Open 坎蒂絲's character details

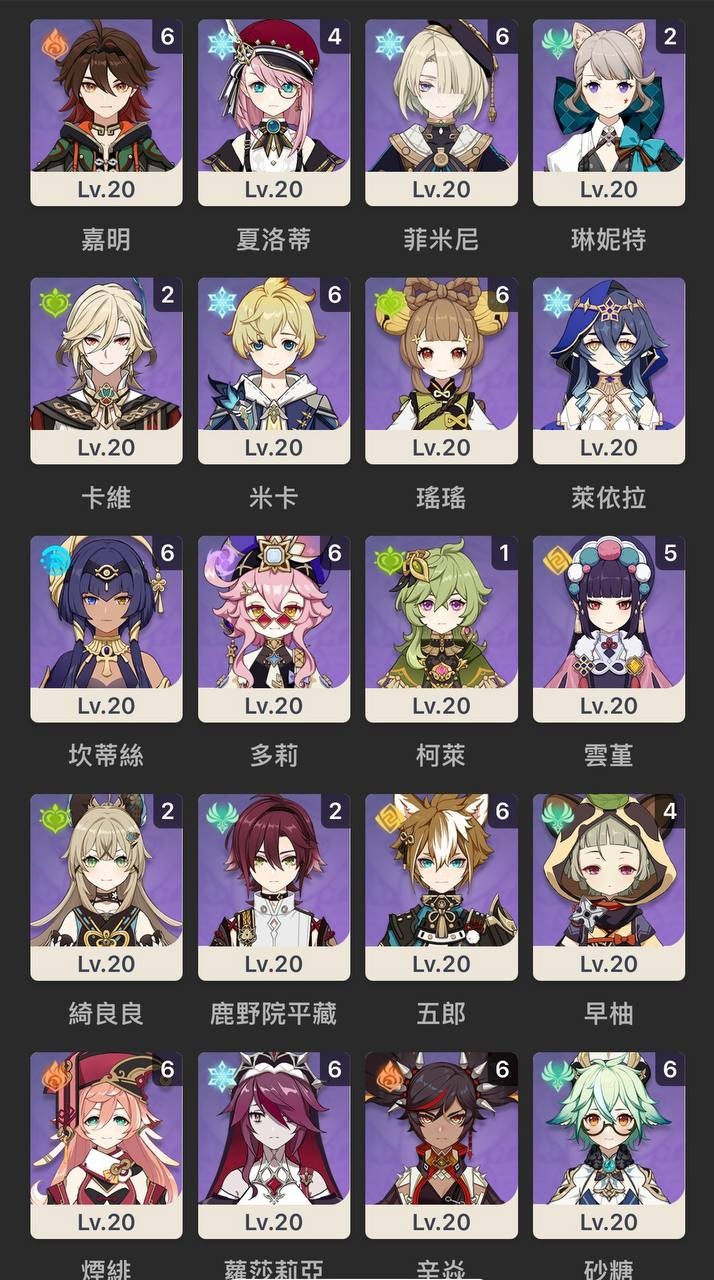[106, 628]
